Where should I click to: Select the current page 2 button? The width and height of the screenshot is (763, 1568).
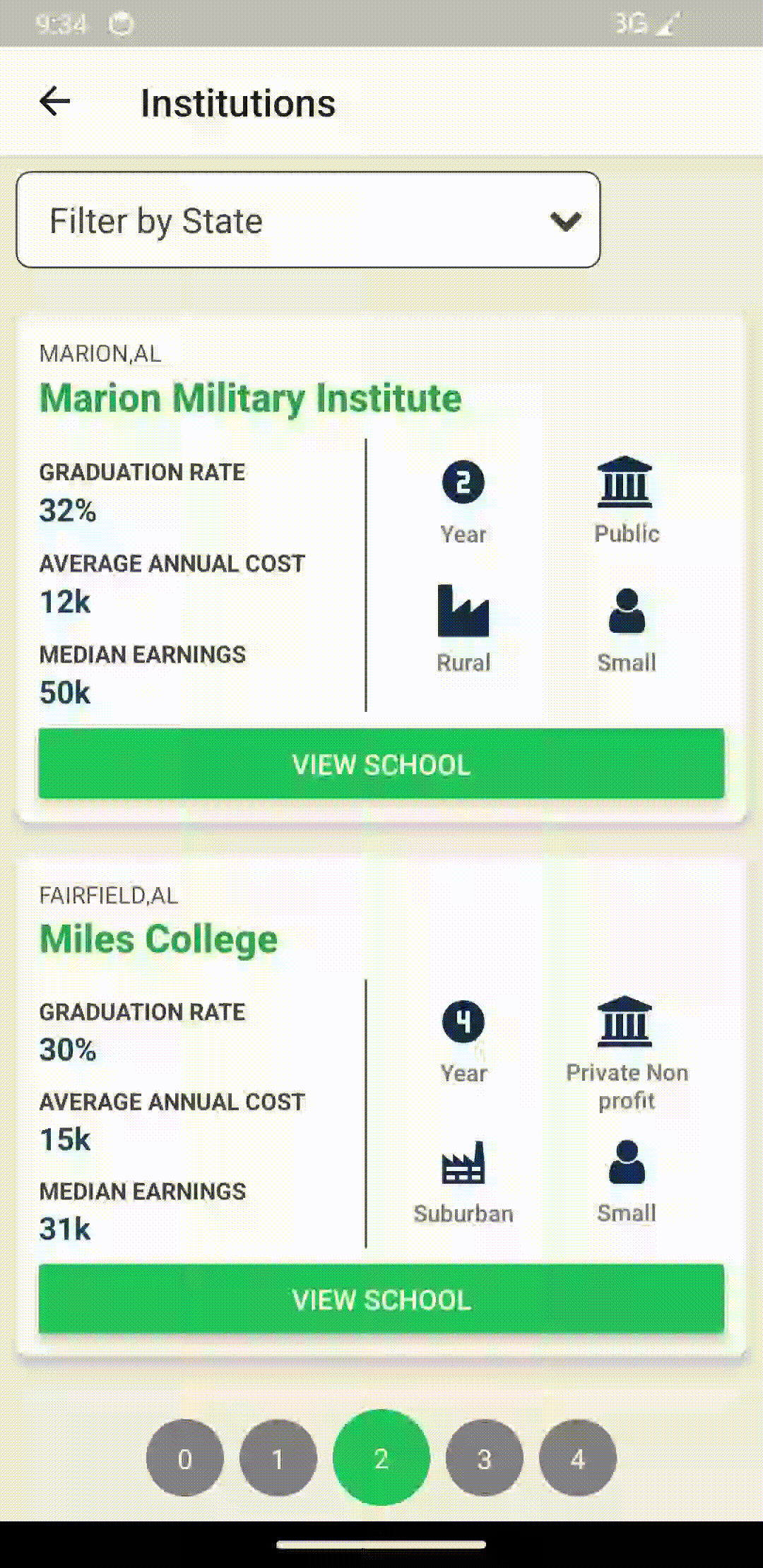click(x=381, y=1458)
